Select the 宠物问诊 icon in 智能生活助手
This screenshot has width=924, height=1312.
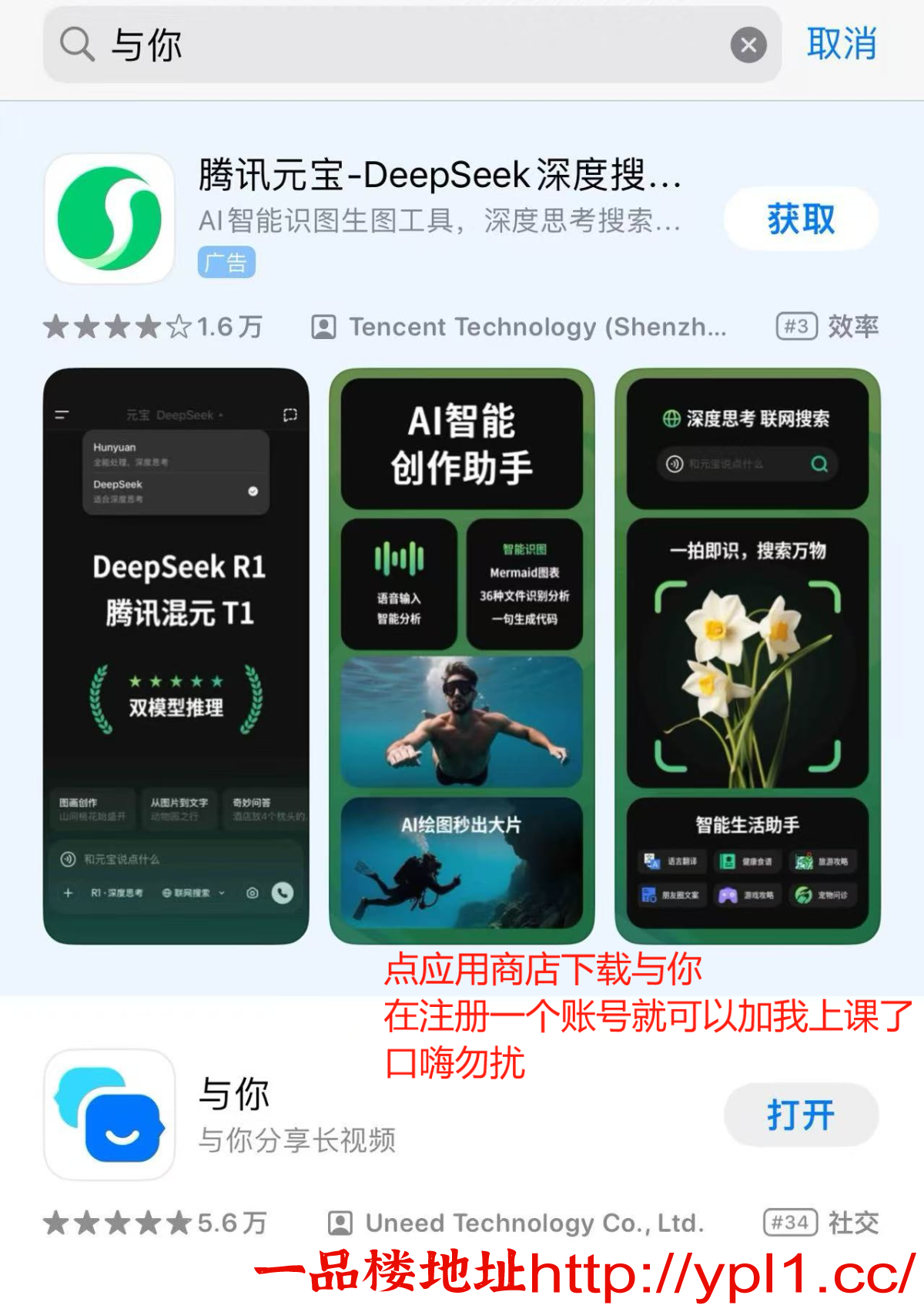click(x=802, y=894)
